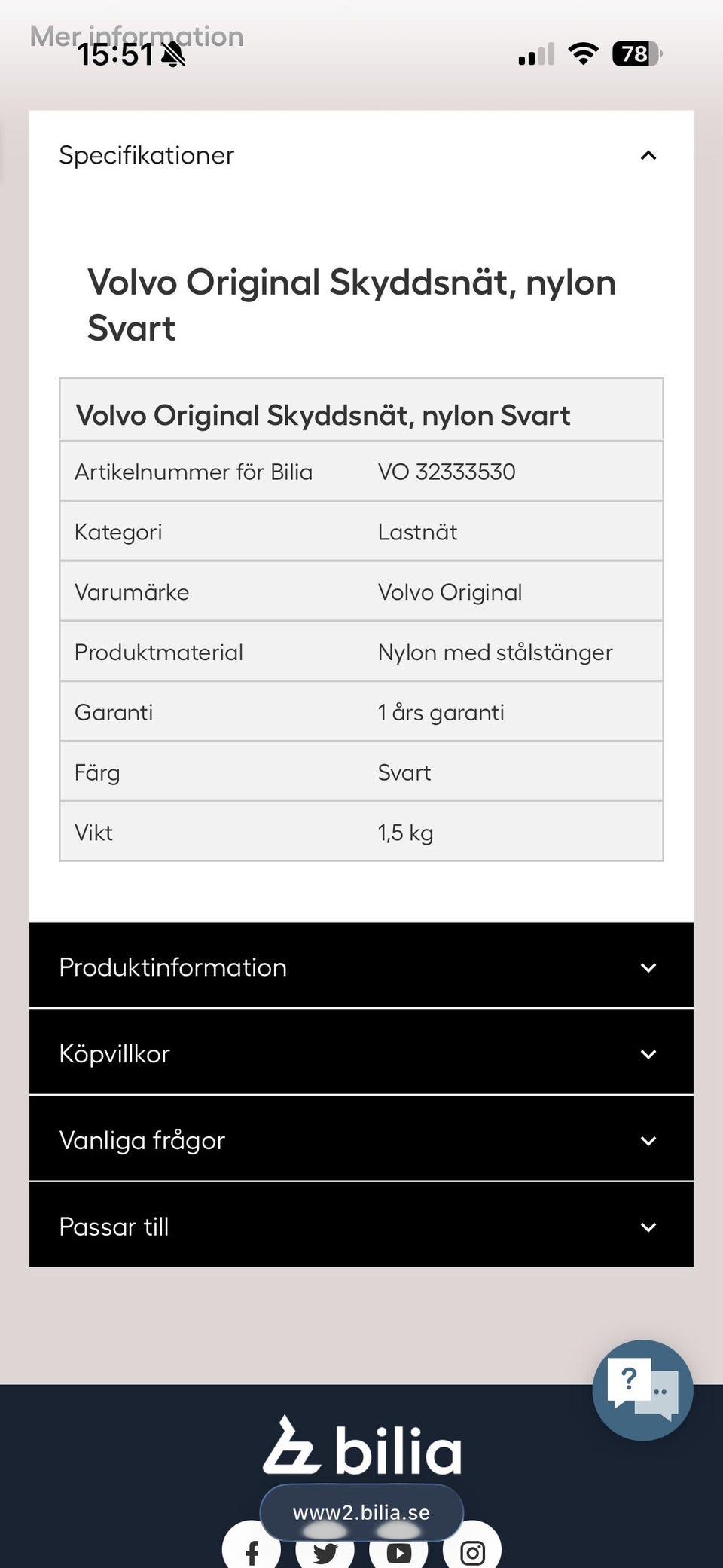The height and width of the screenshot is (1568, 723).
Task: Open the chat help bubble icon
Action: pyautogui.click(x=642, y=1390)
